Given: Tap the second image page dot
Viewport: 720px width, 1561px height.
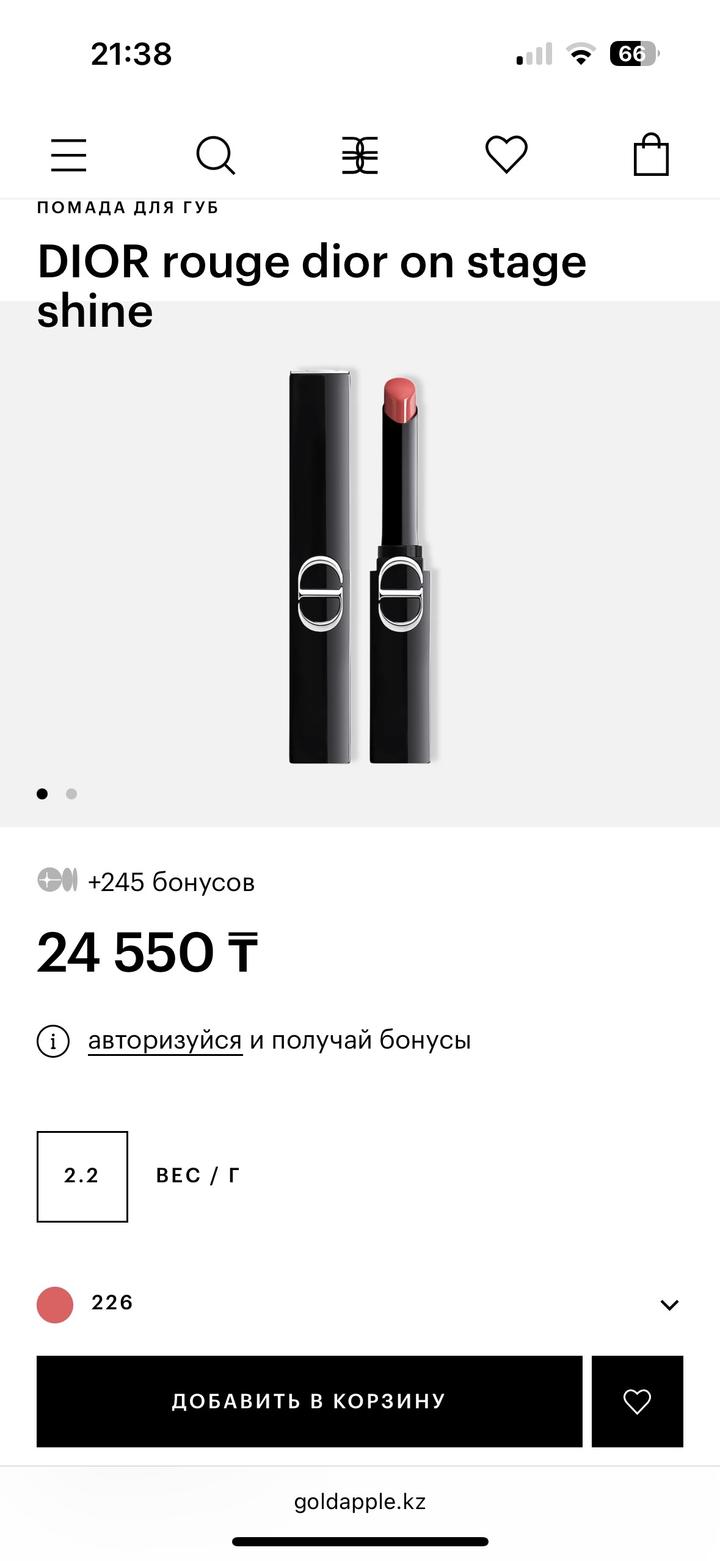Looking at the screenshot, I should click(x=71, y=794).
